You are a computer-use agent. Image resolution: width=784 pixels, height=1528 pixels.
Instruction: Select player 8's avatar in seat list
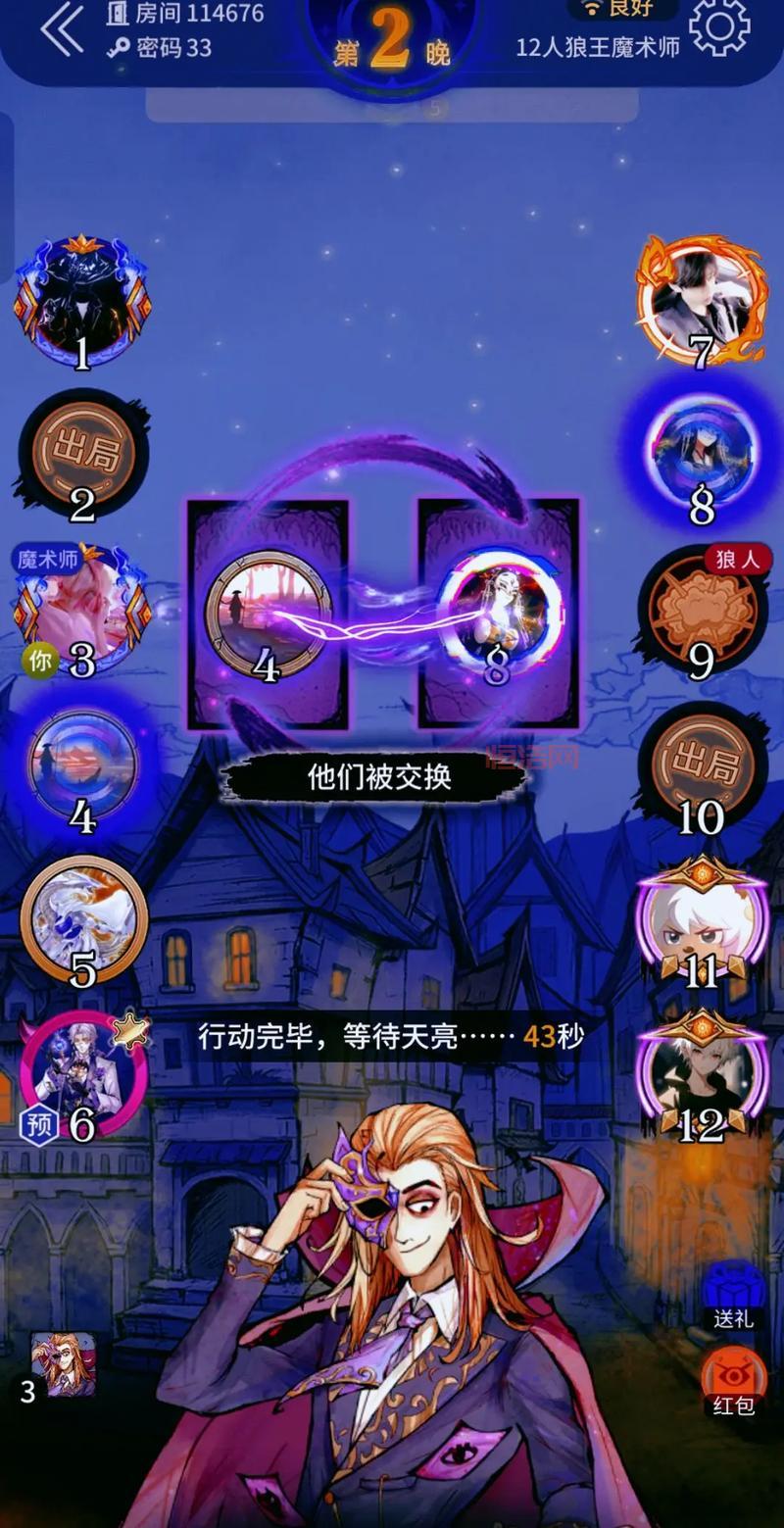703,453
